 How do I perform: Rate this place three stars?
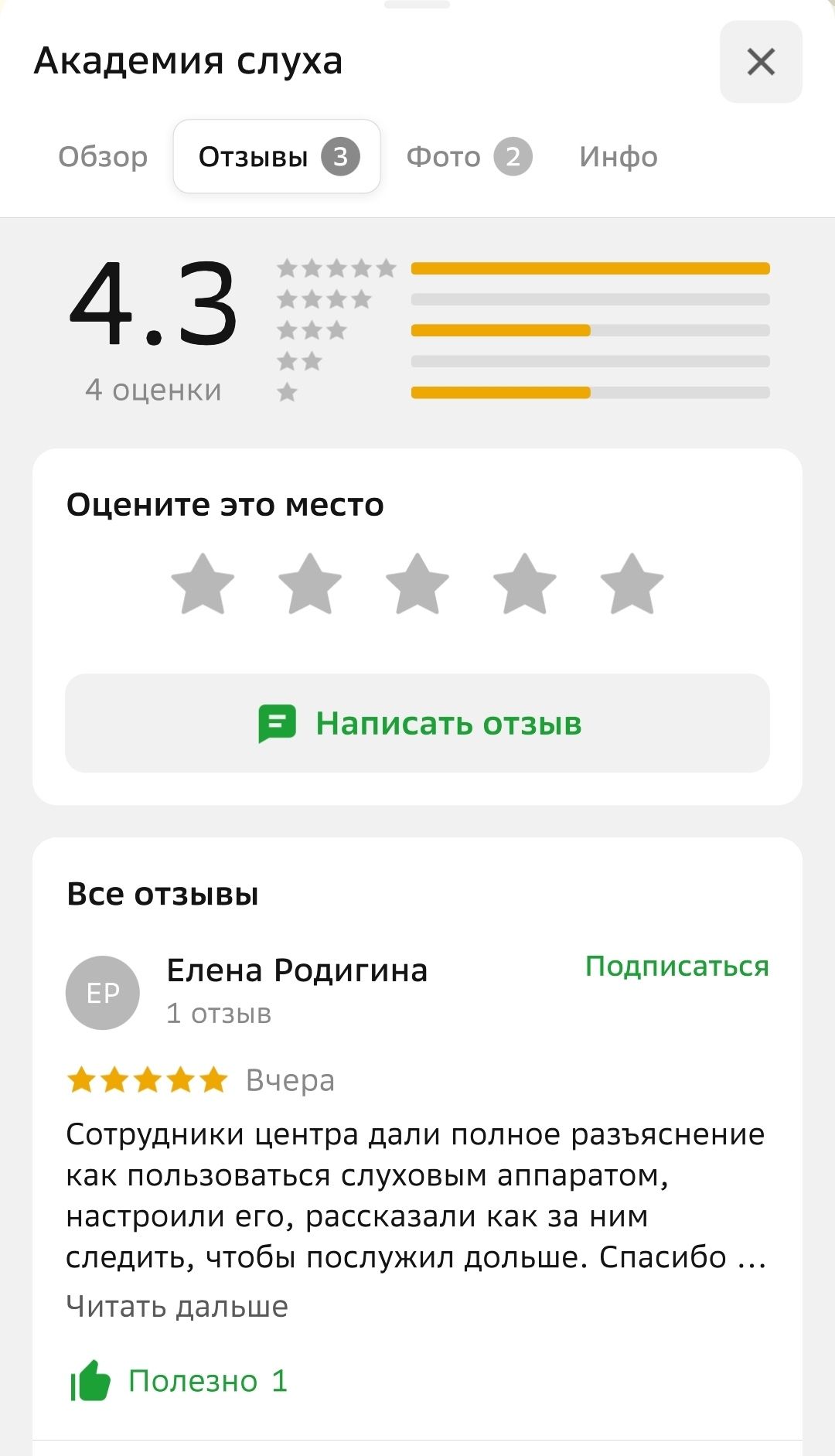coord(417,585)
